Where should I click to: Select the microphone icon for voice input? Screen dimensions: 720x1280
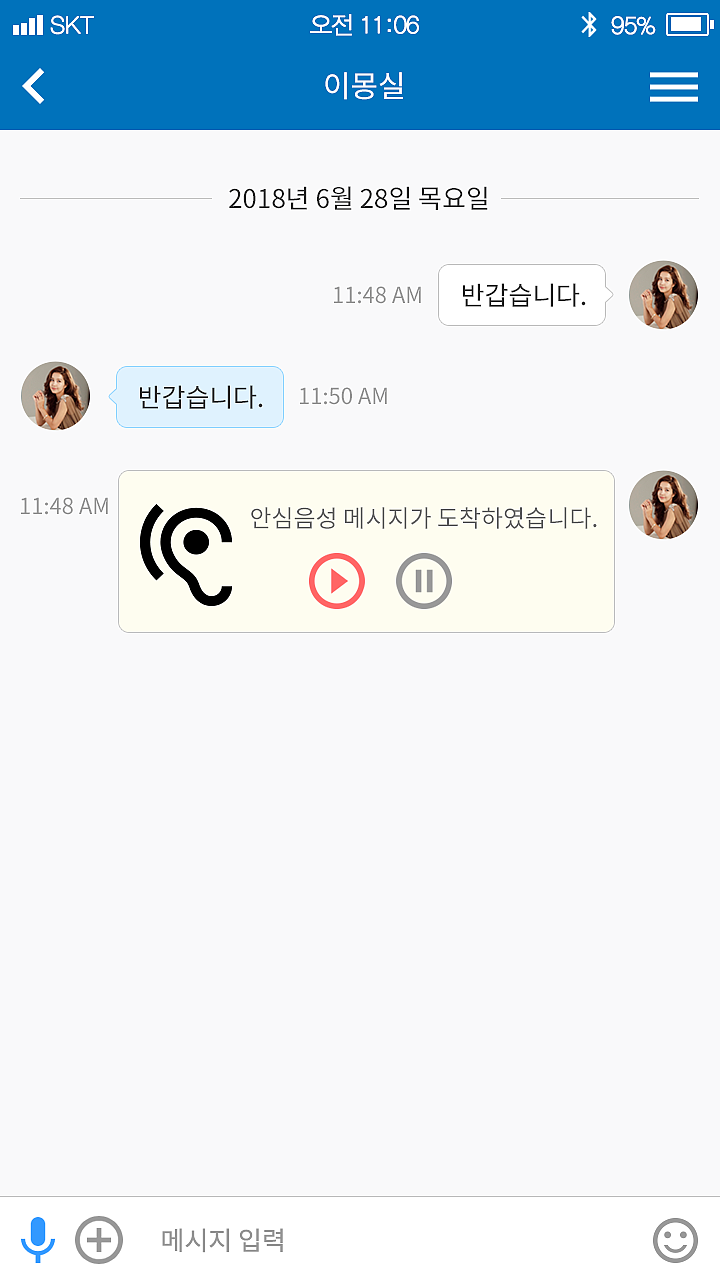[x=38, y=1239]
